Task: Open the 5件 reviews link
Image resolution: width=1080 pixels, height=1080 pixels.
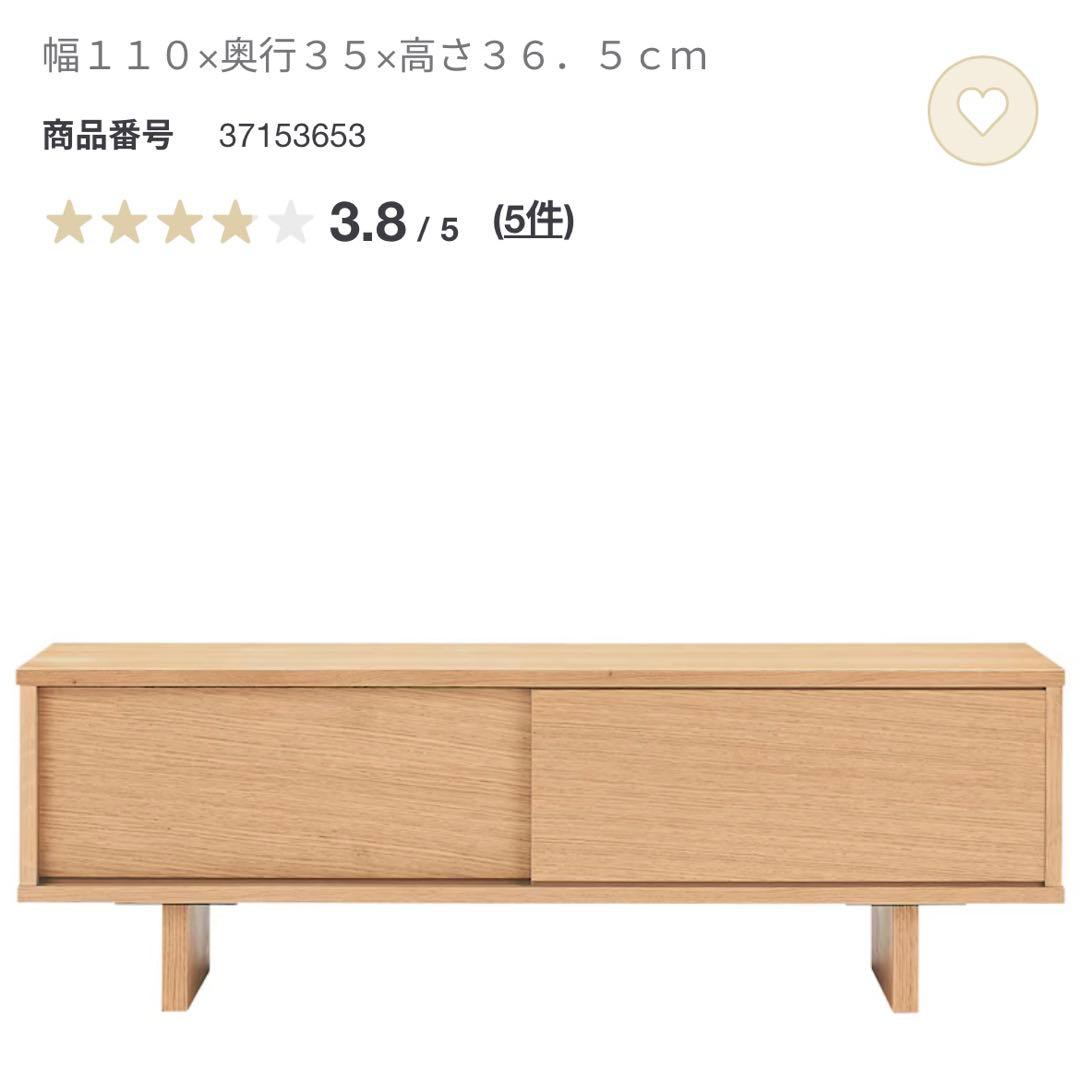Action: point(534,221)
